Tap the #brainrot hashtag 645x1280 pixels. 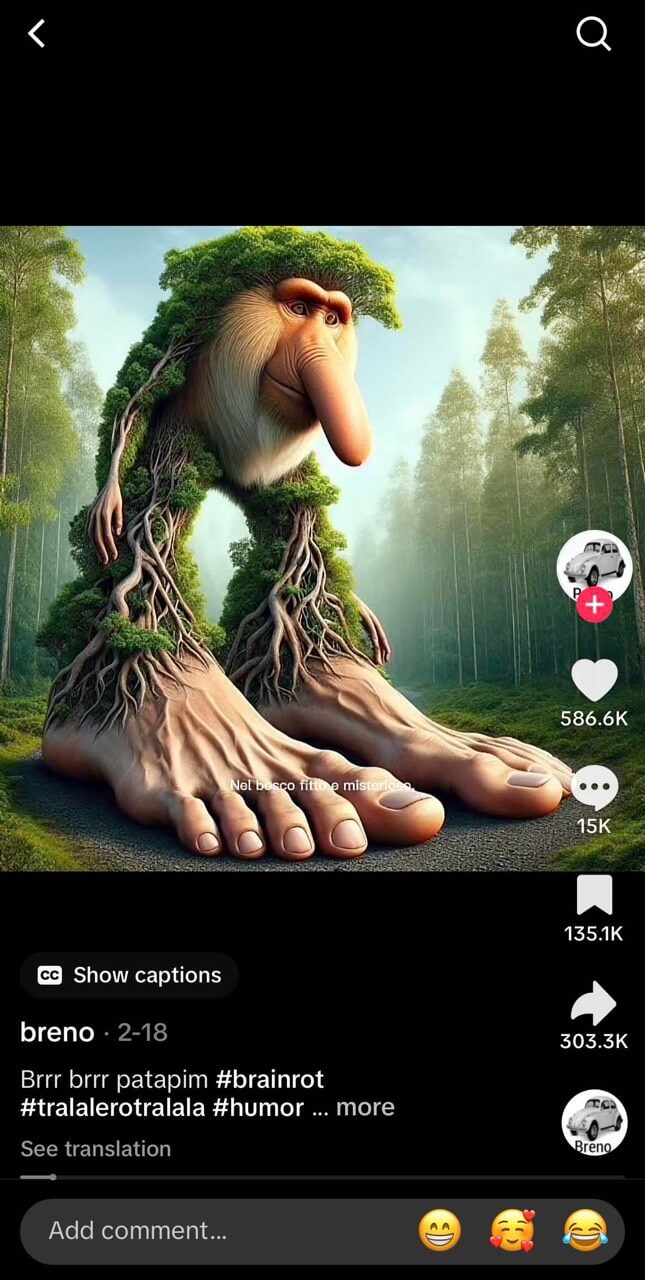(270, 1080)
